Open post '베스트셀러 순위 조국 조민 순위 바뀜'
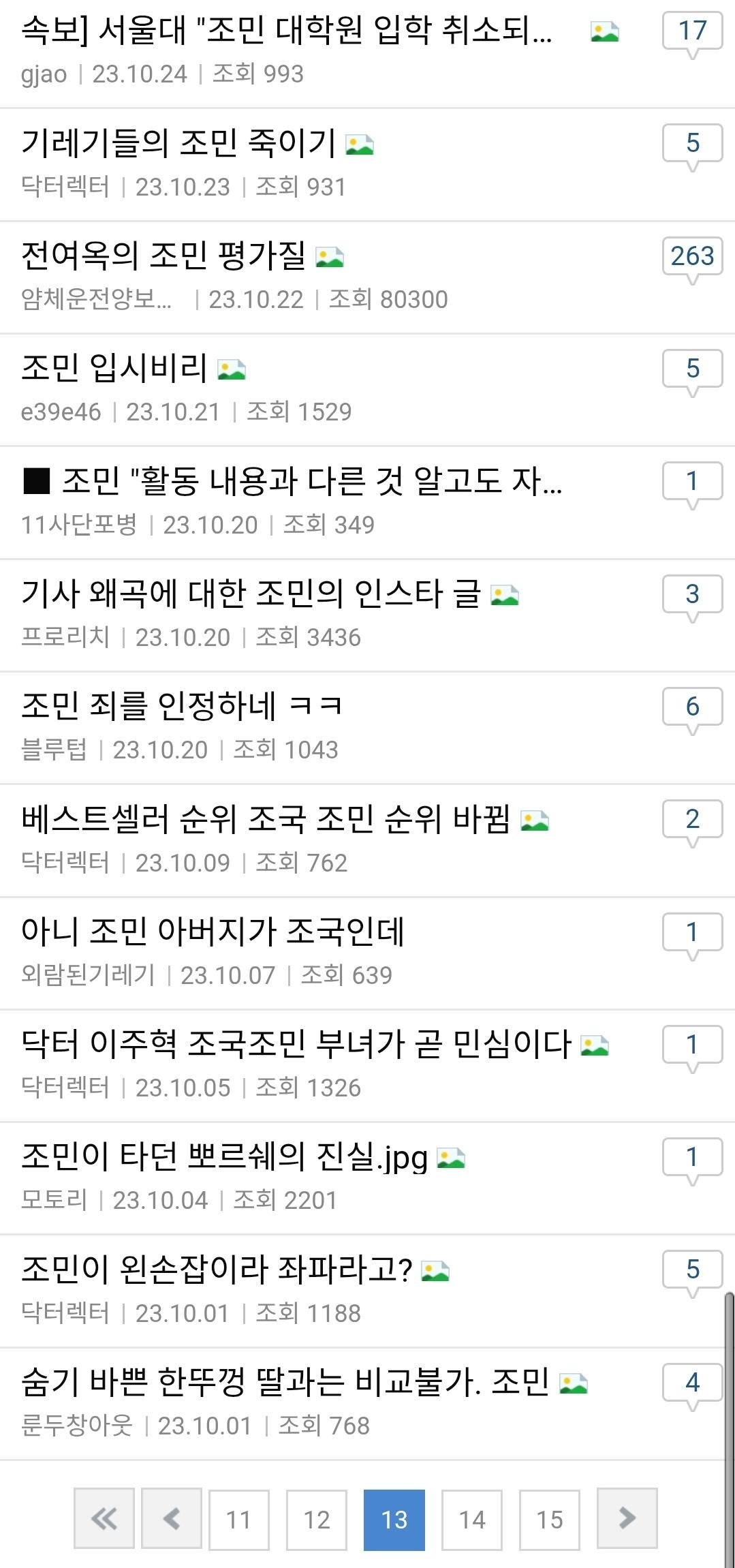The image size is (735, 1568). [x=265, y=818]
